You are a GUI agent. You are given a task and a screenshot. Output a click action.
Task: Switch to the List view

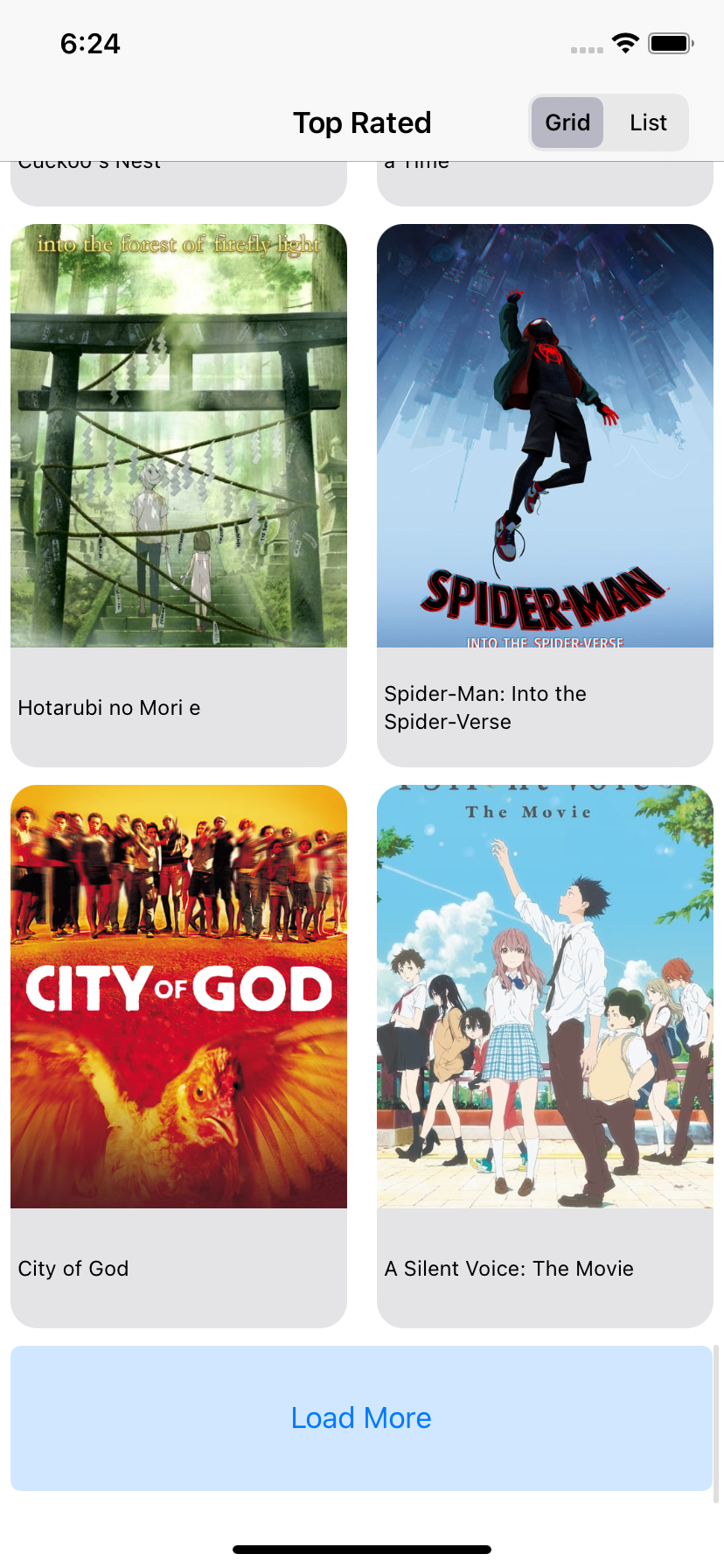pos(648,122)
